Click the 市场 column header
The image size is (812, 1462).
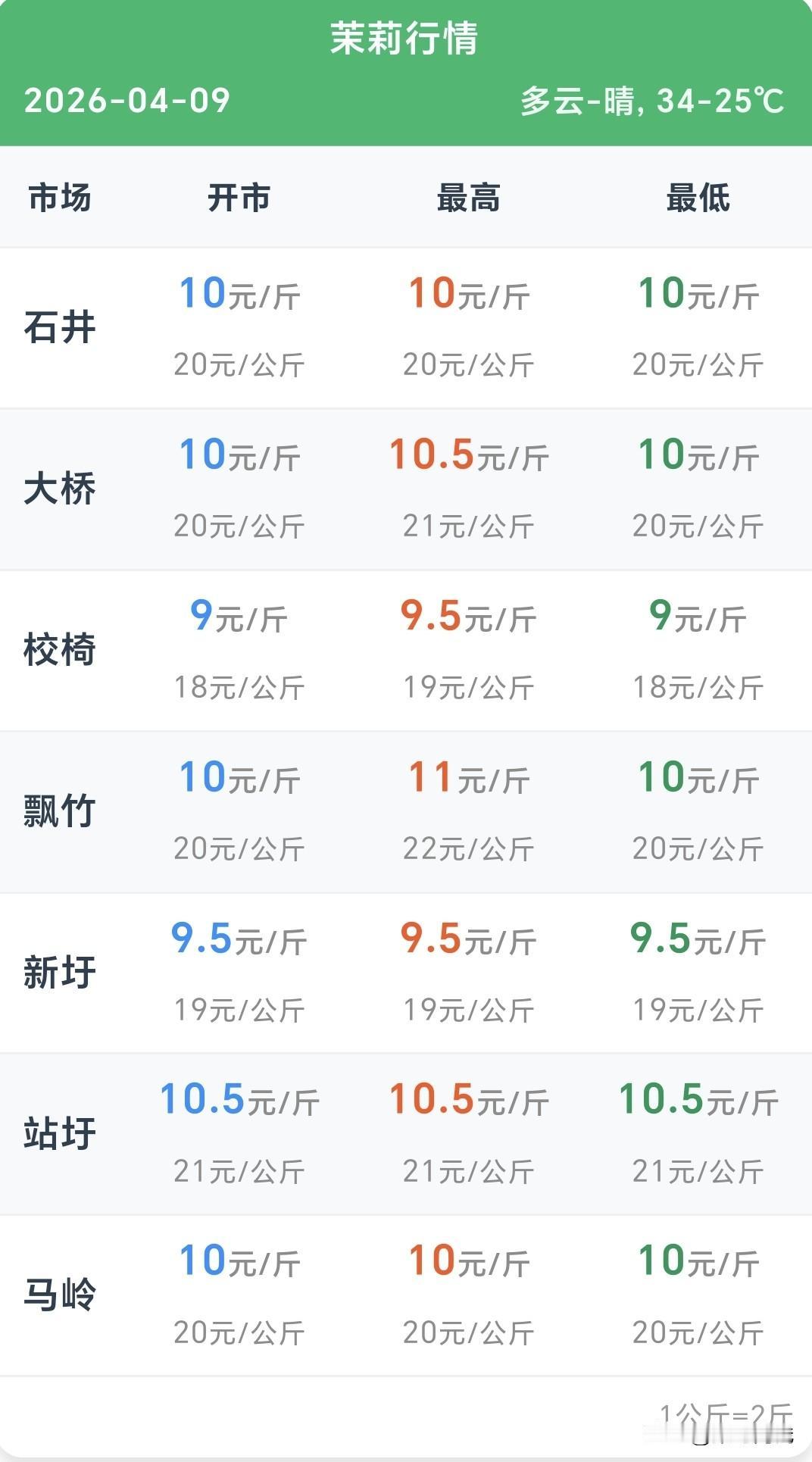click(x=61, y=198)
